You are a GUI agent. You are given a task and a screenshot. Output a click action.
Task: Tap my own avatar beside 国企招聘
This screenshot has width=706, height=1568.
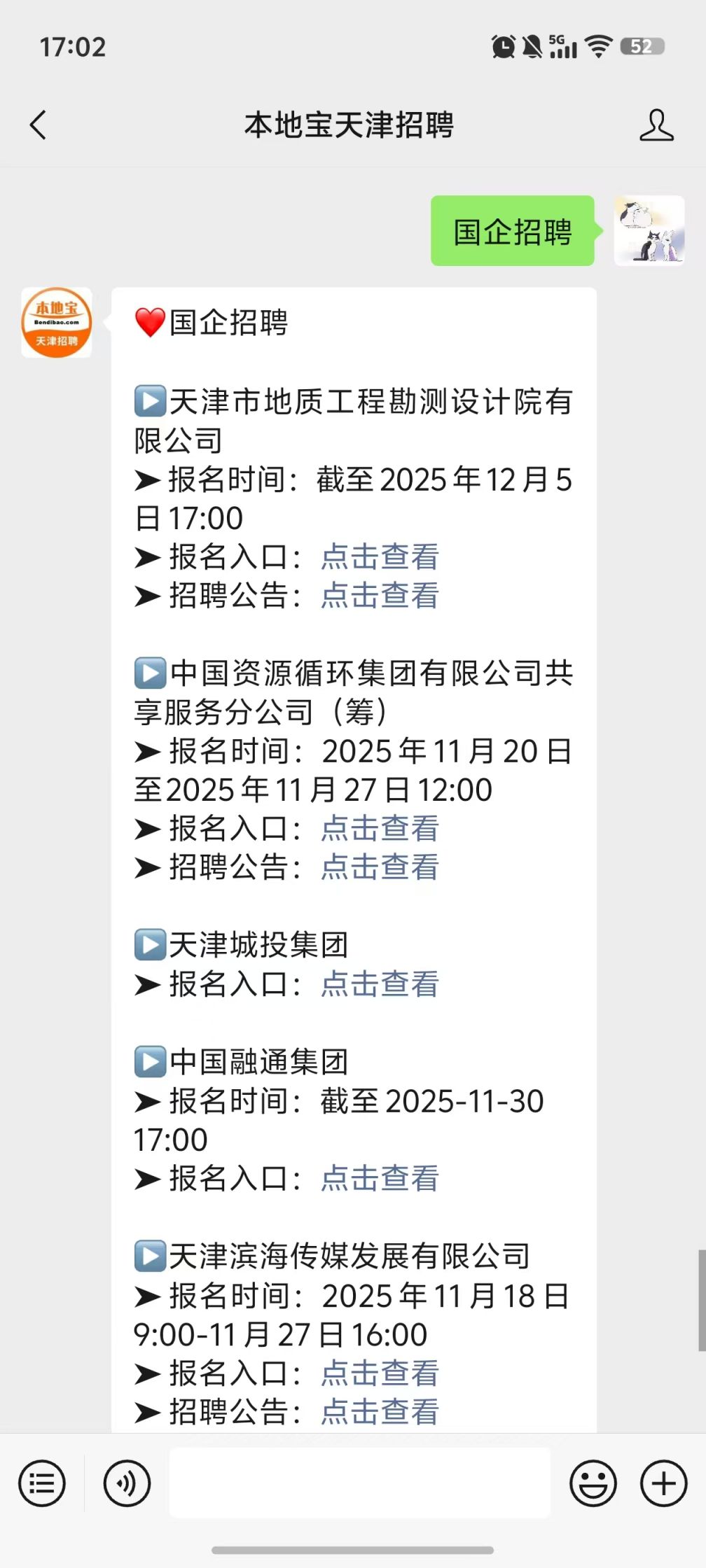(x=649, y=230)
